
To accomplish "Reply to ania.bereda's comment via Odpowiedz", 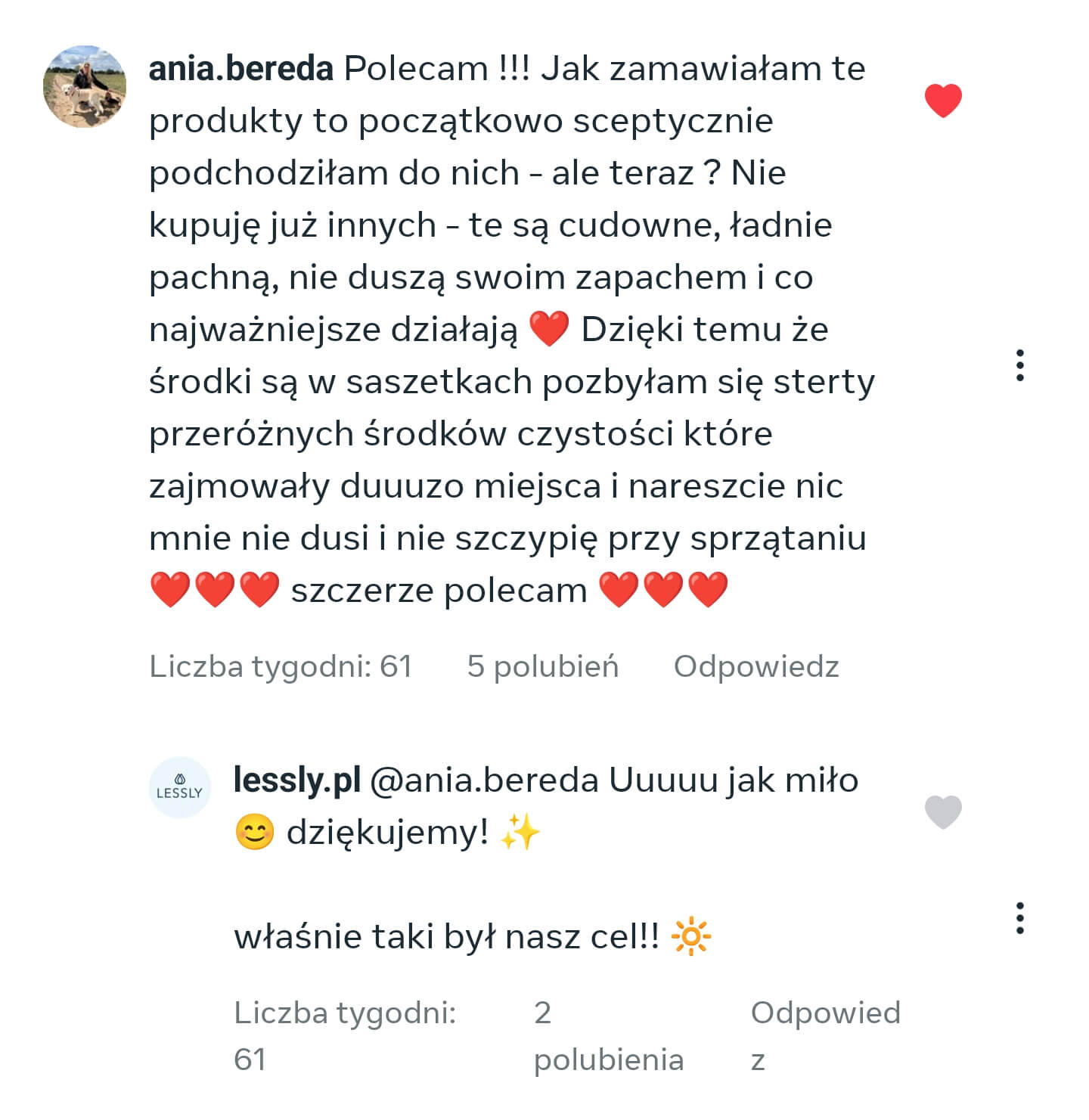I will [756, 666].
